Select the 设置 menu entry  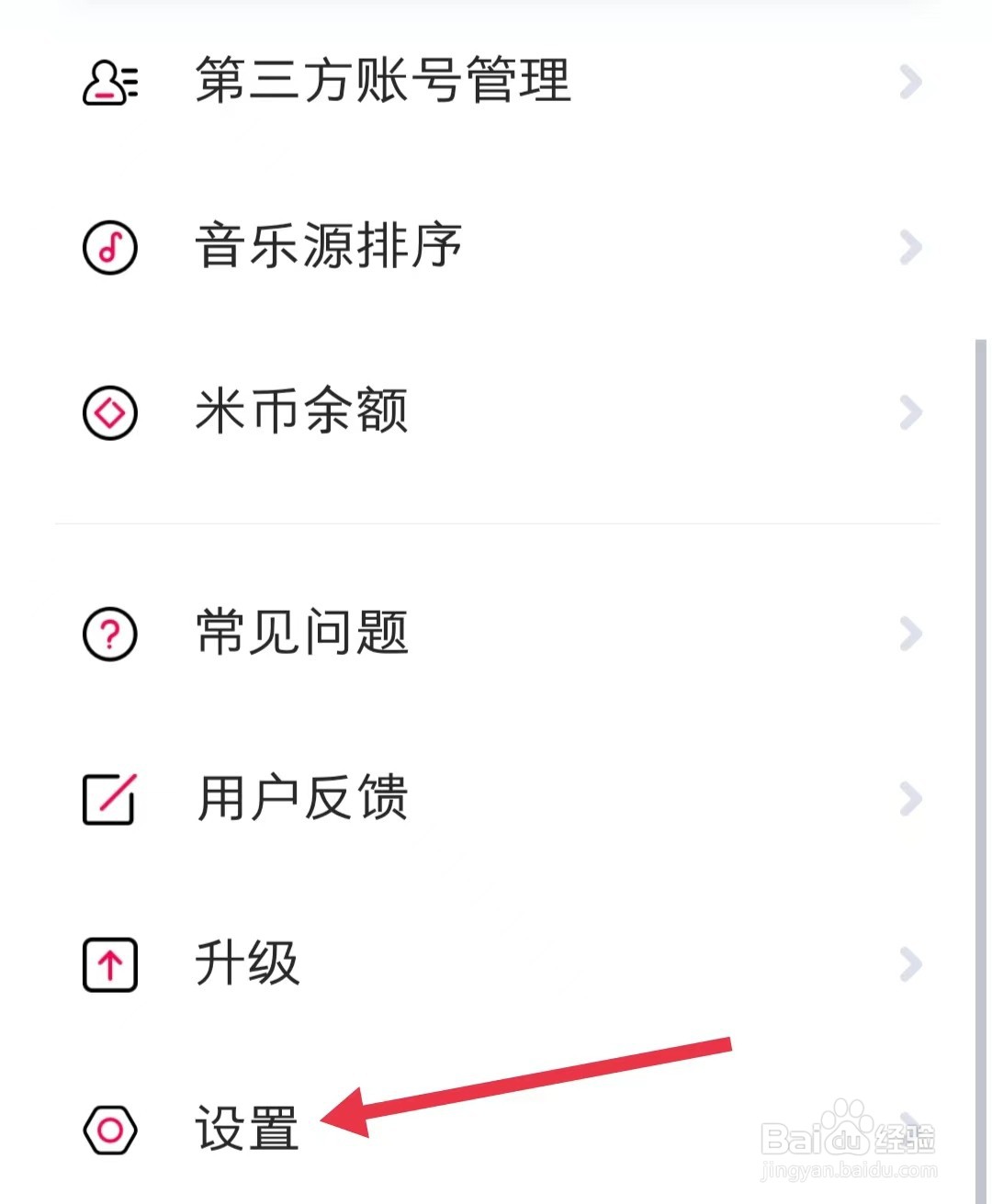pos(246,1130)
